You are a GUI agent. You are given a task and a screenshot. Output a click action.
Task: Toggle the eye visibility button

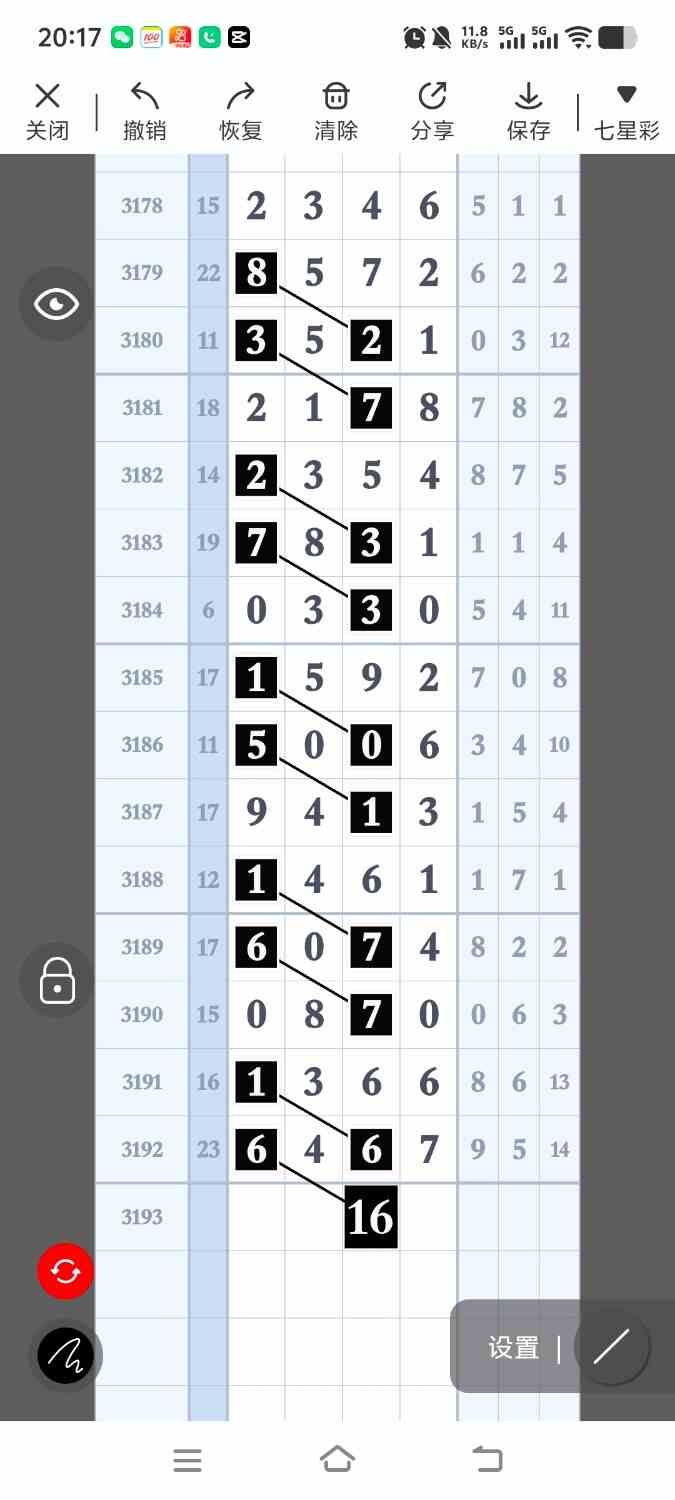point(57,304)
